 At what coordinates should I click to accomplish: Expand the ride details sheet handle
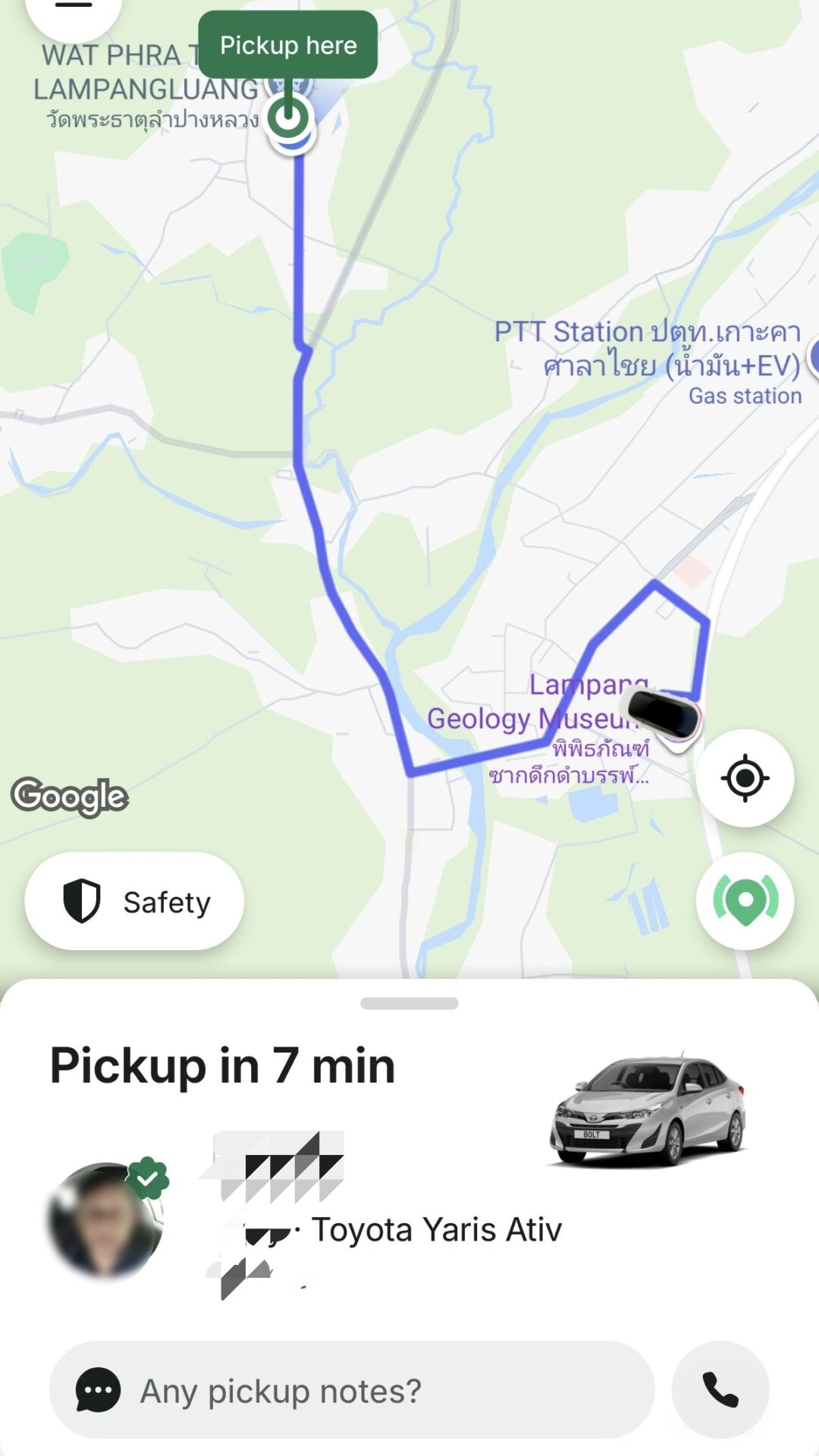tap(409, 1003)
